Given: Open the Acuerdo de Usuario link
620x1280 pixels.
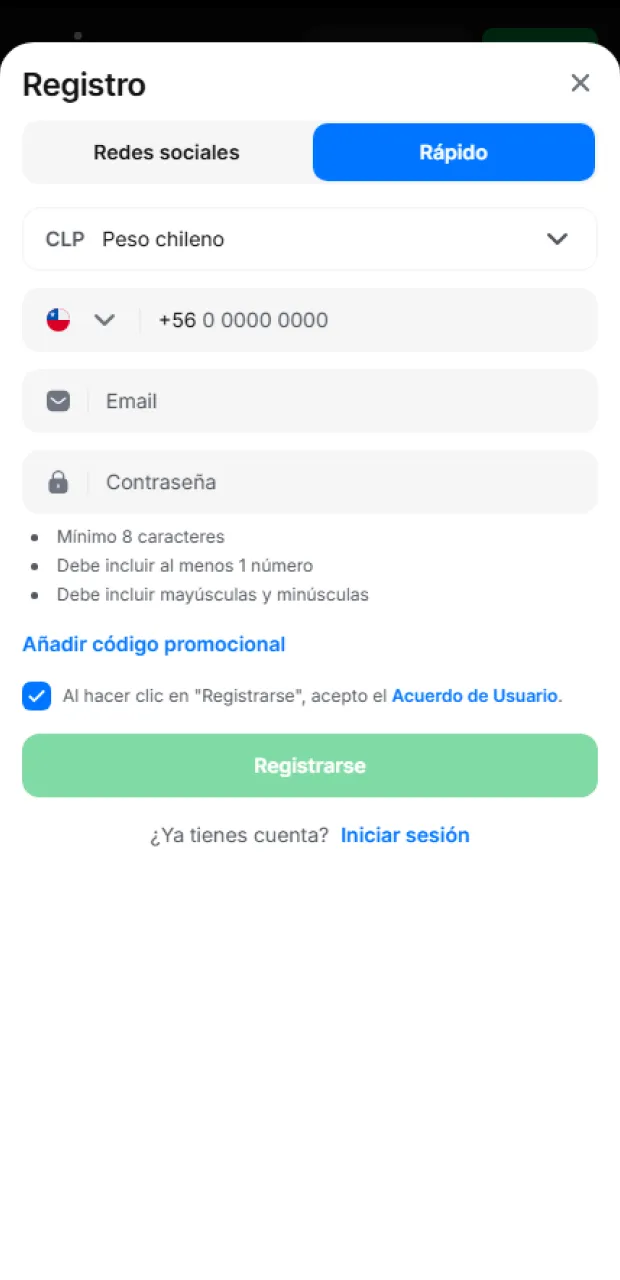Looking at the screenshot, I should (x=474, y=696).
